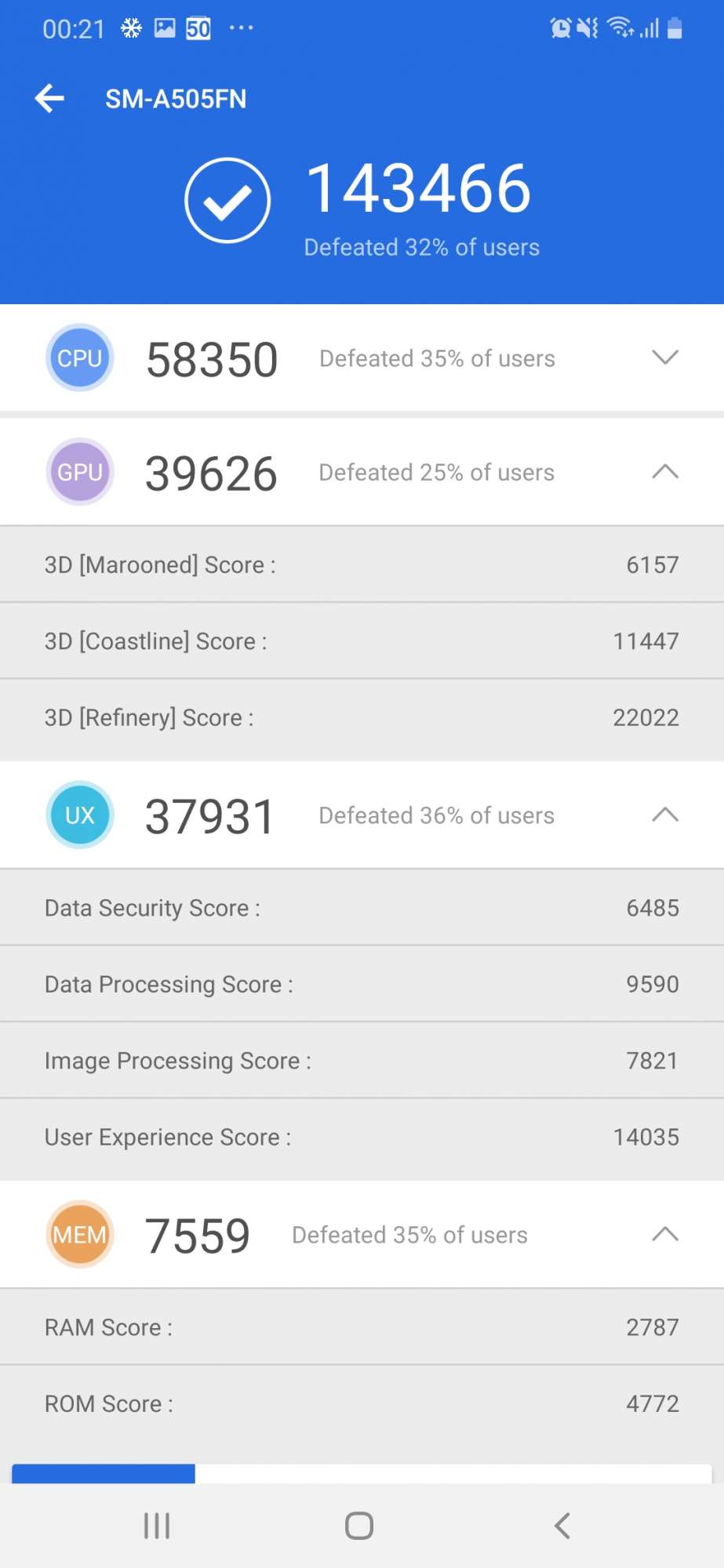Collapse the MEM score section
724x1568 pixels.
click(664, 1234)
